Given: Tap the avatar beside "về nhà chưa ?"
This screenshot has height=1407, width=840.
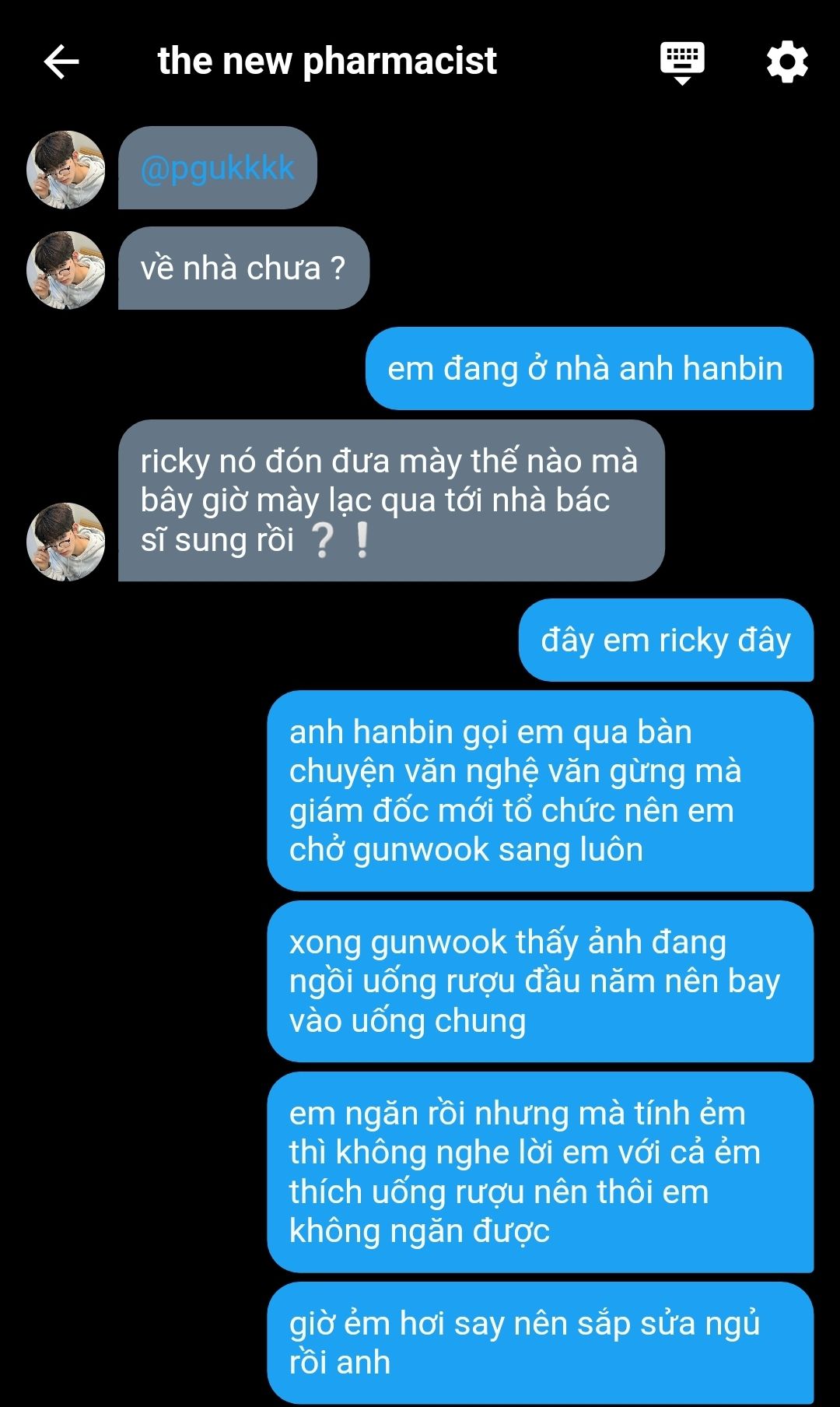Looking at the screenshot, I should coord(66,269).
